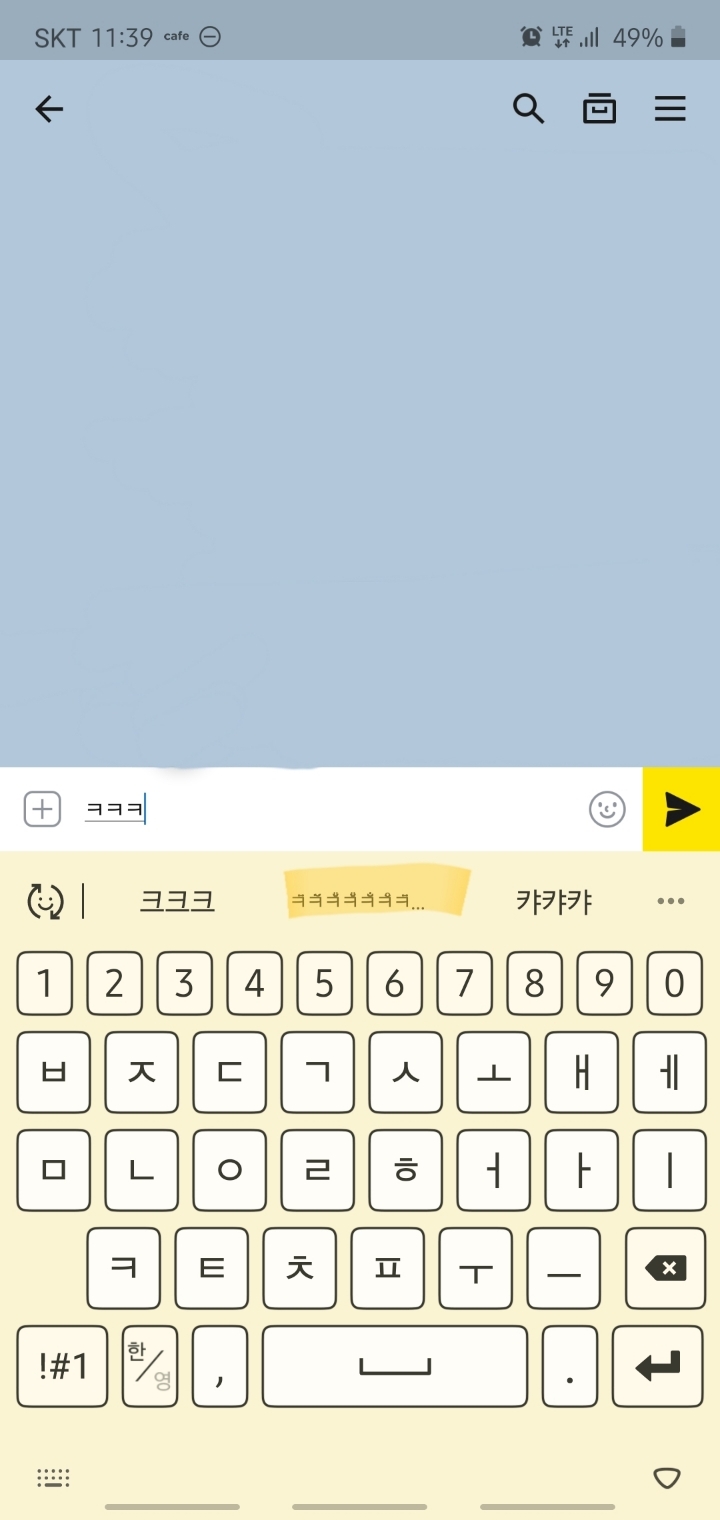Hit the backspace key
The image size is (720, 1520).
pos(666,1268)
